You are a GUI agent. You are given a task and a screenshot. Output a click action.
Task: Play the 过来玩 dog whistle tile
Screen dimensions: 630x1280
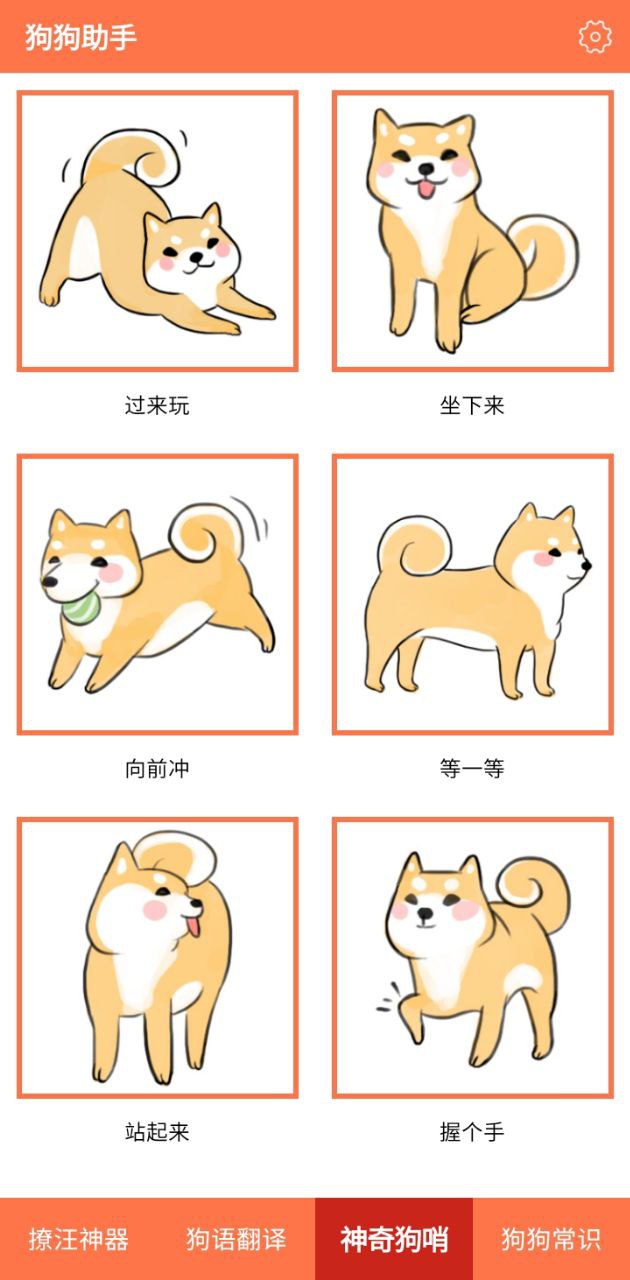pyautogui.click(x=158, y=231)
